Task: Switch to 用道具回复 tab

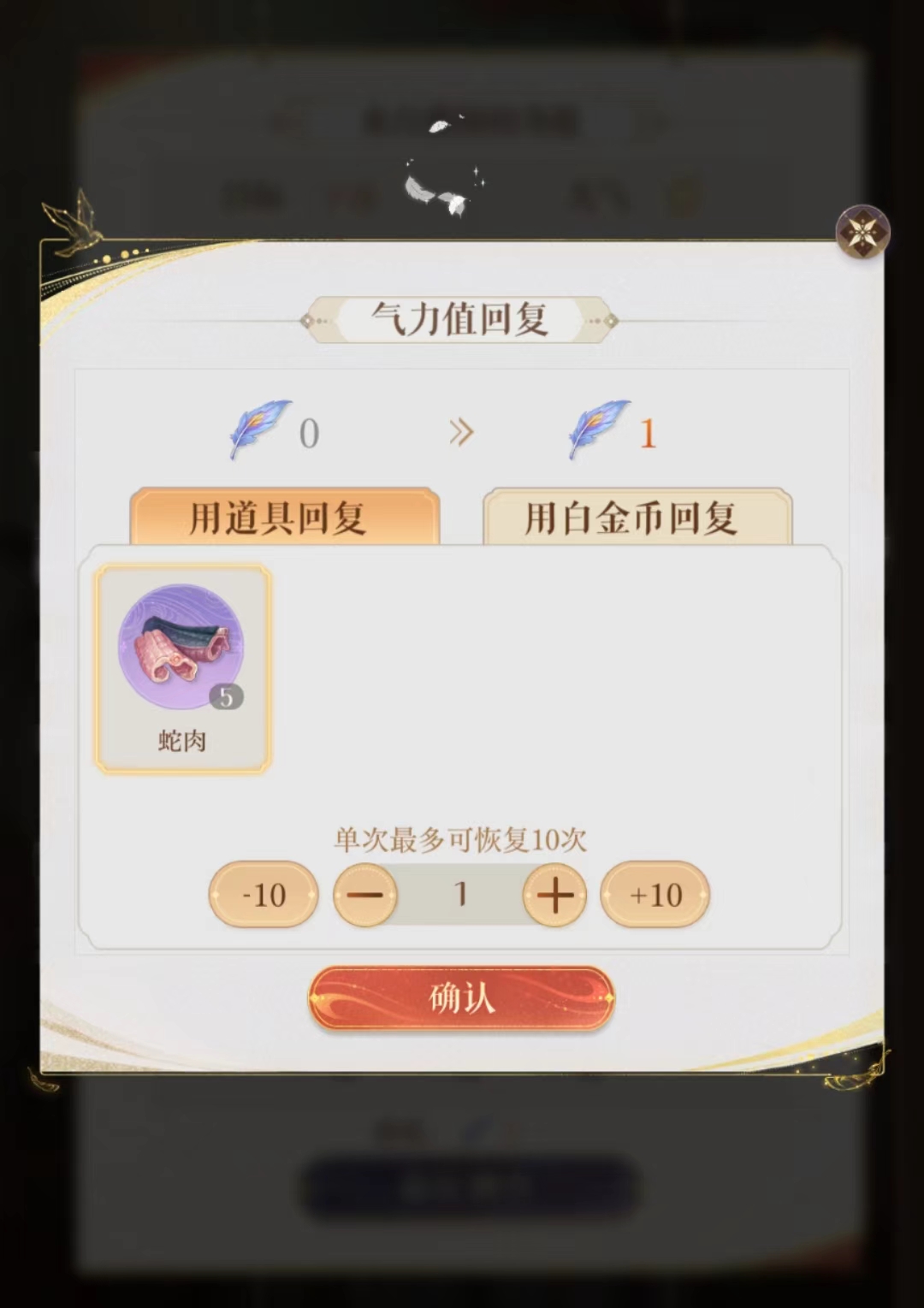Action: [284, 517]
